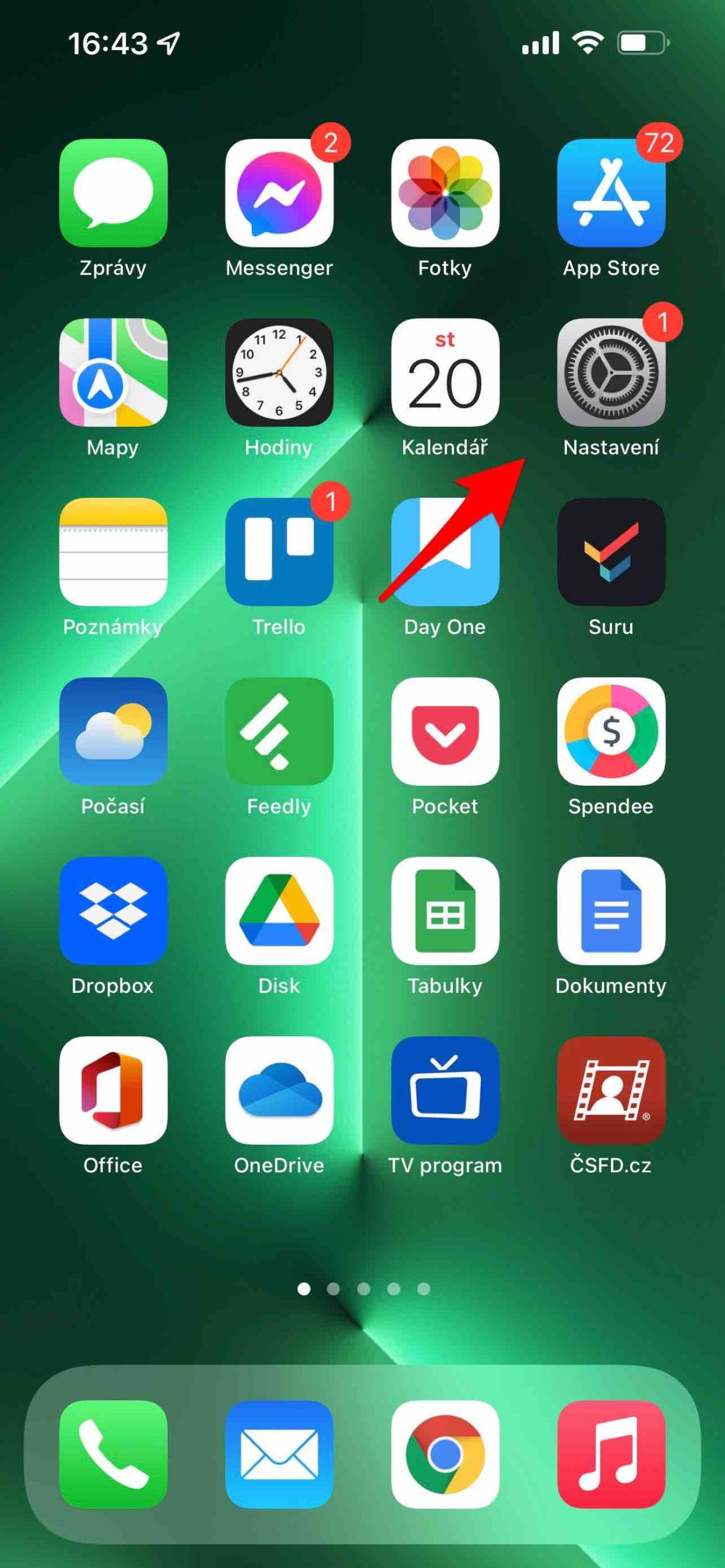Open Fotky photos app

445,193
